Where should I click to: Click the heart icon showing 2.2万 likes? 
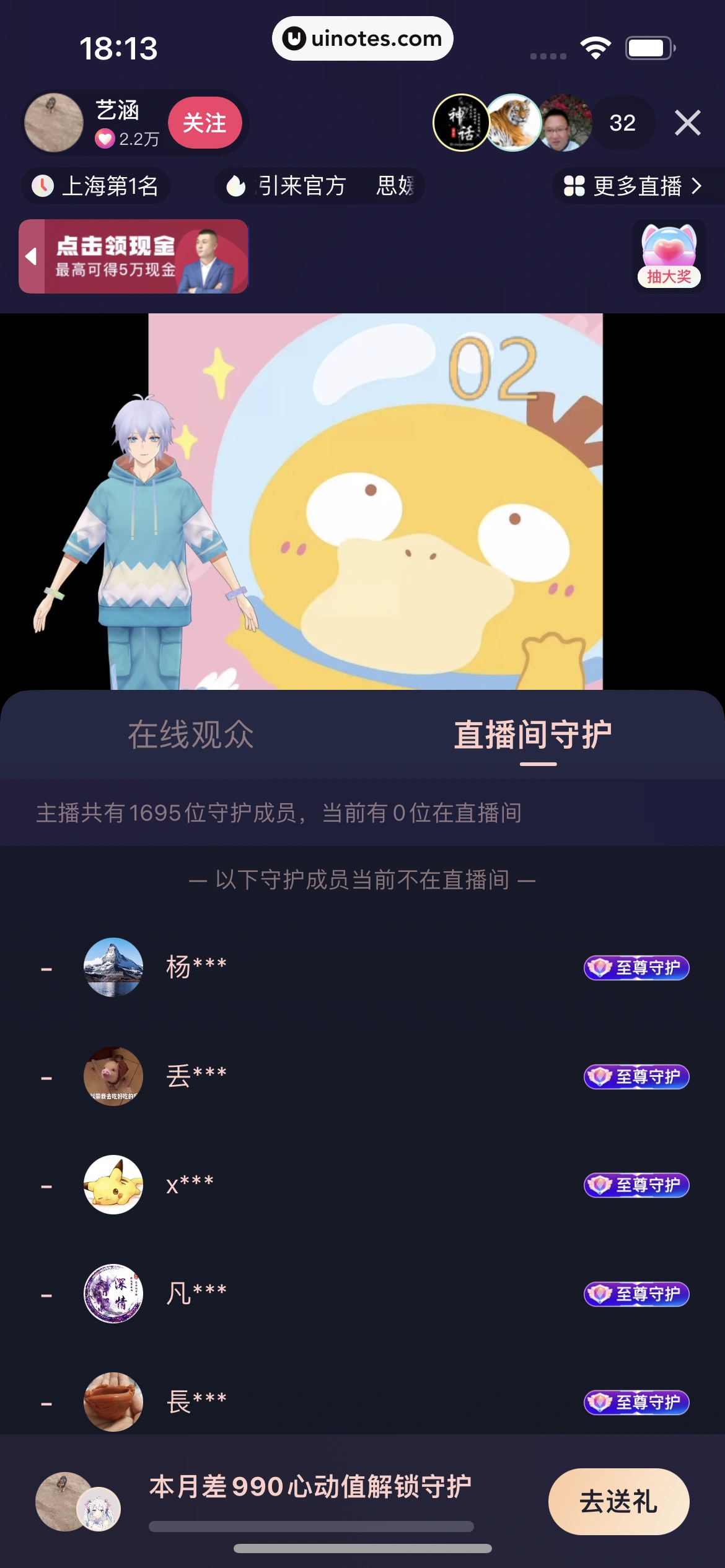click(103, 139)
